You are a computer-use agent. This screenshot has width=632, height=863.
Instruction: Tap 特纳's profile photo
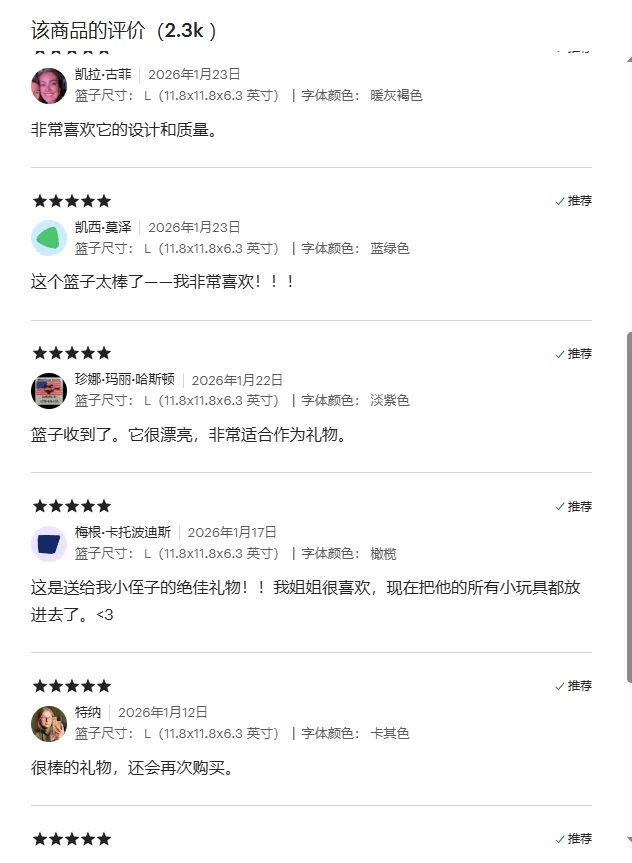[x=49, y=723]
